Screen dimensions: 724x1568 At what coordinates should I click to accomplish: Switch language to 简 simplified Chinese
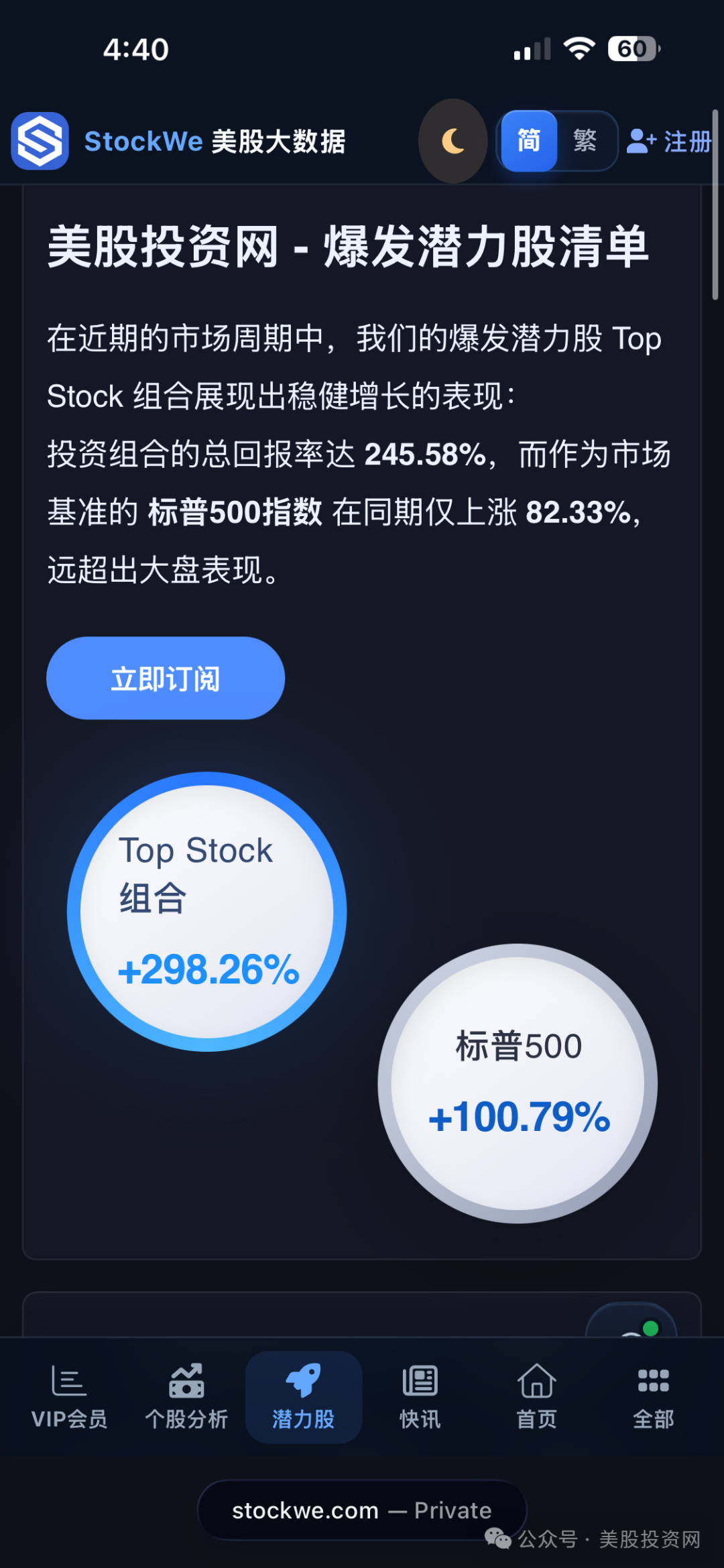click(529, 141)
